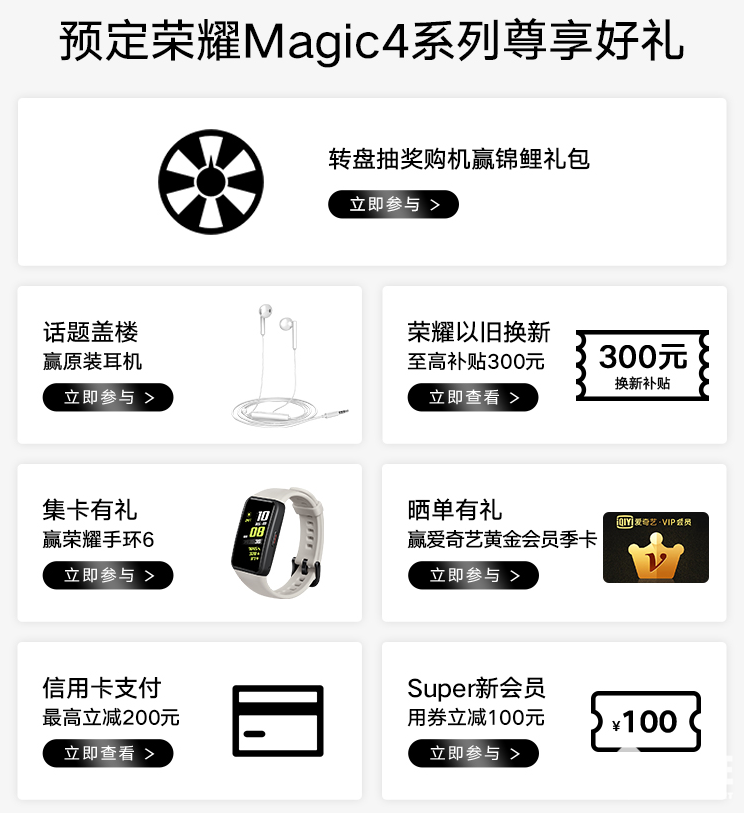Join the 集卡有礼 card-collecting activity
744x813 pixels.
click(108, 575)
